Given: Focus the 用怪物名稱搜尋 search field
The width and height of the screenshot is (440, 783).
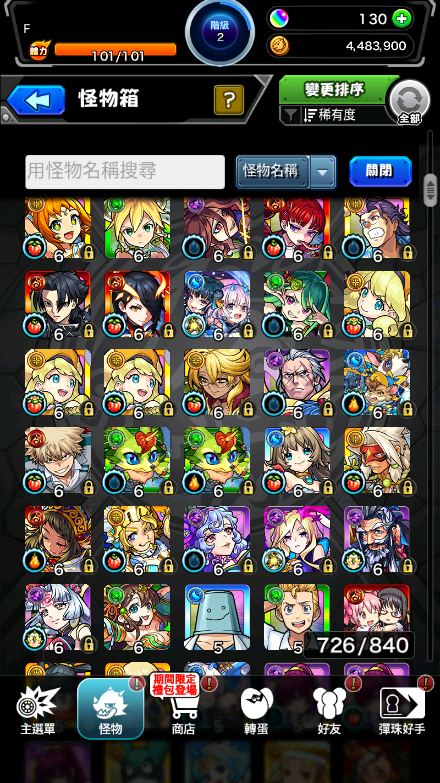Looking at the screenshot, I should (125, 172).
